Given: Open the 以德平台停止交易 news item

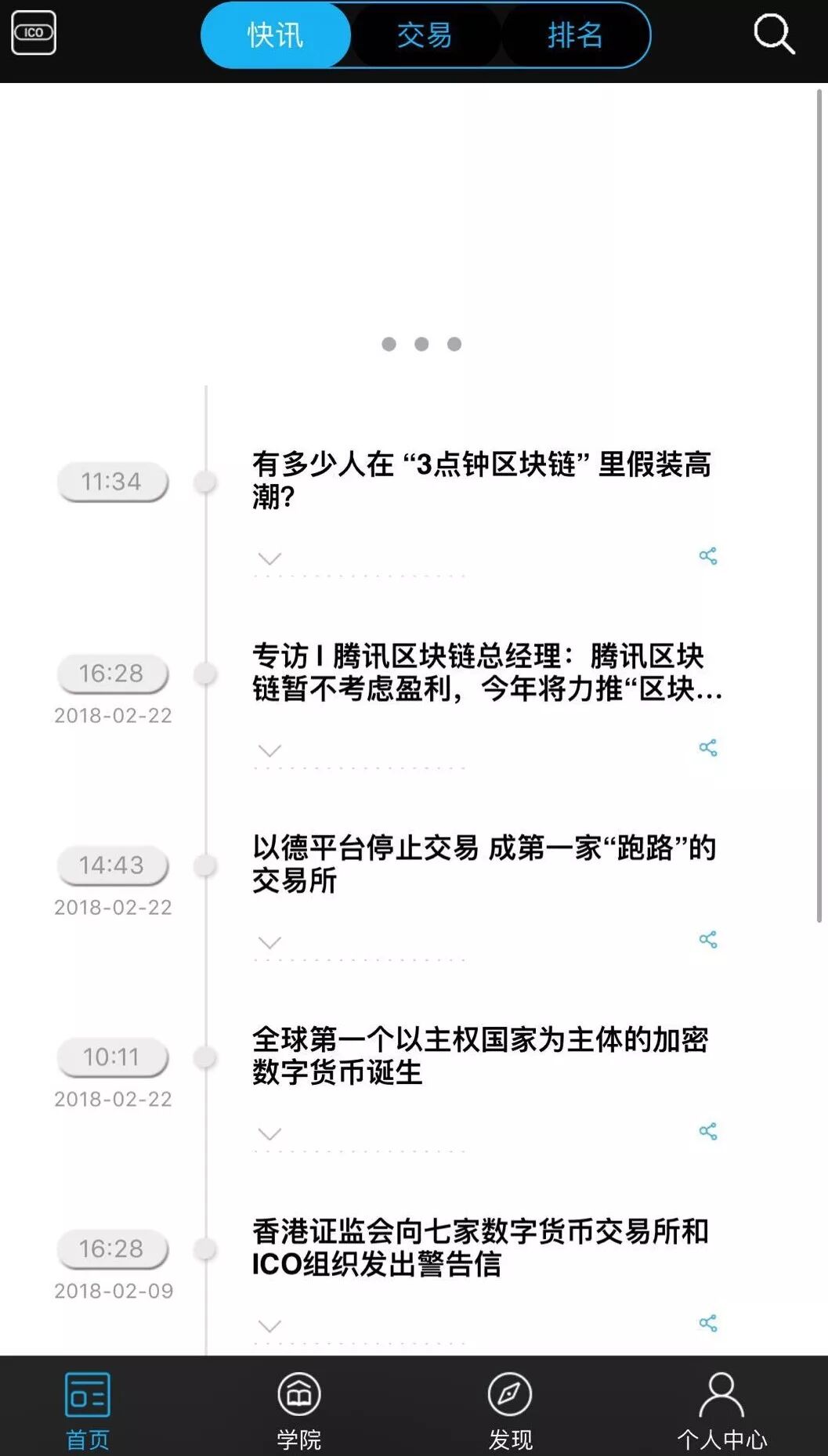Looking at the screenshot, I should tap(483, 863).
